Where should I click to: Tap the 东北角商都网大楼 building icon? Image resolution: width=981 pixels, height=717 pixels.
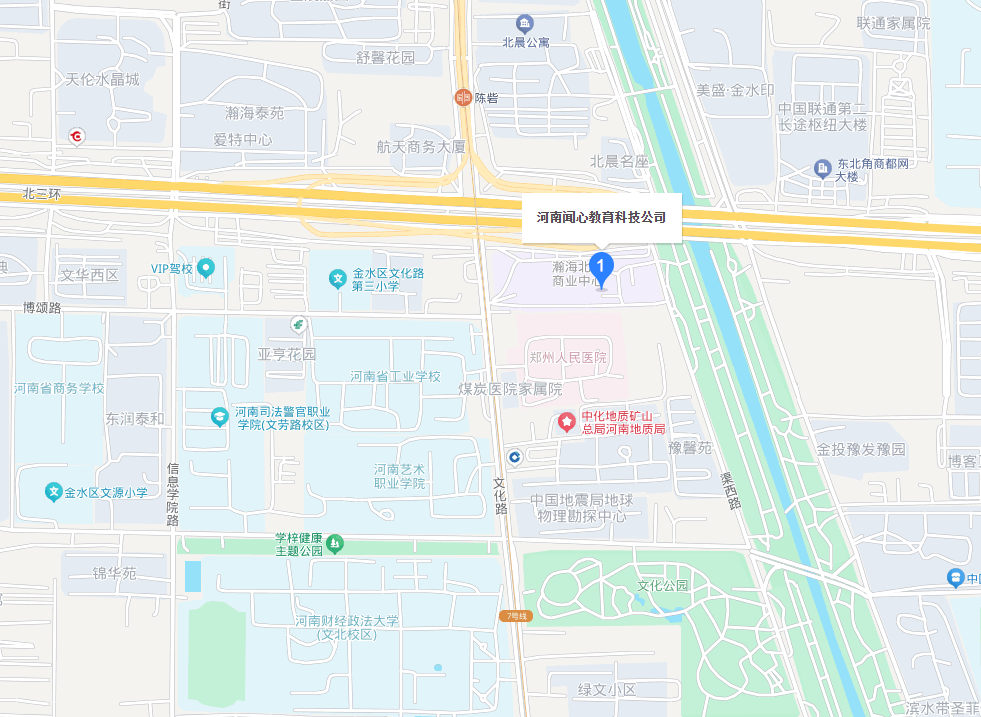tap(822, 168)
